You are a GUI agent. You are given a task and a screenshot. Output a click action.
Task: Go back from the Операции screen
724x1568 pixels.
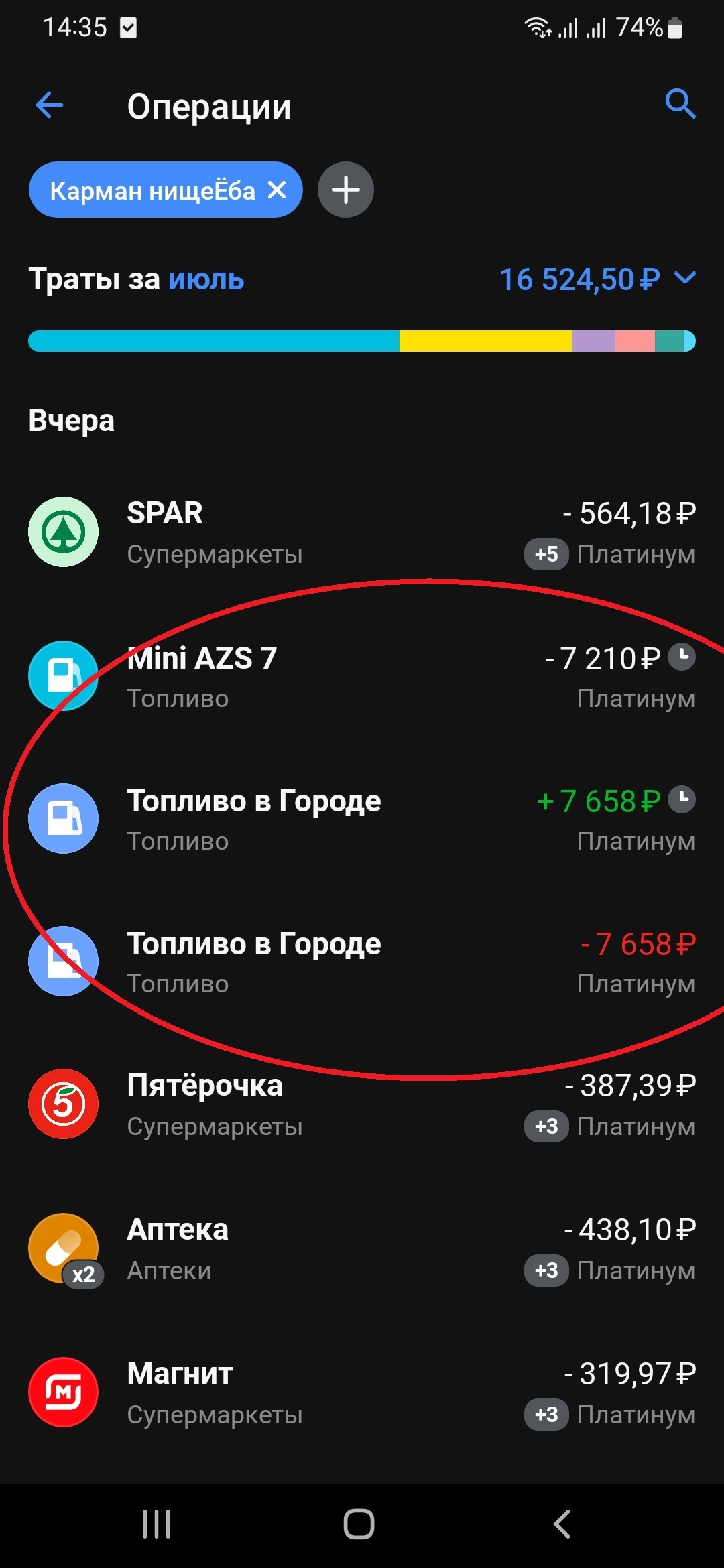[50, 105]
